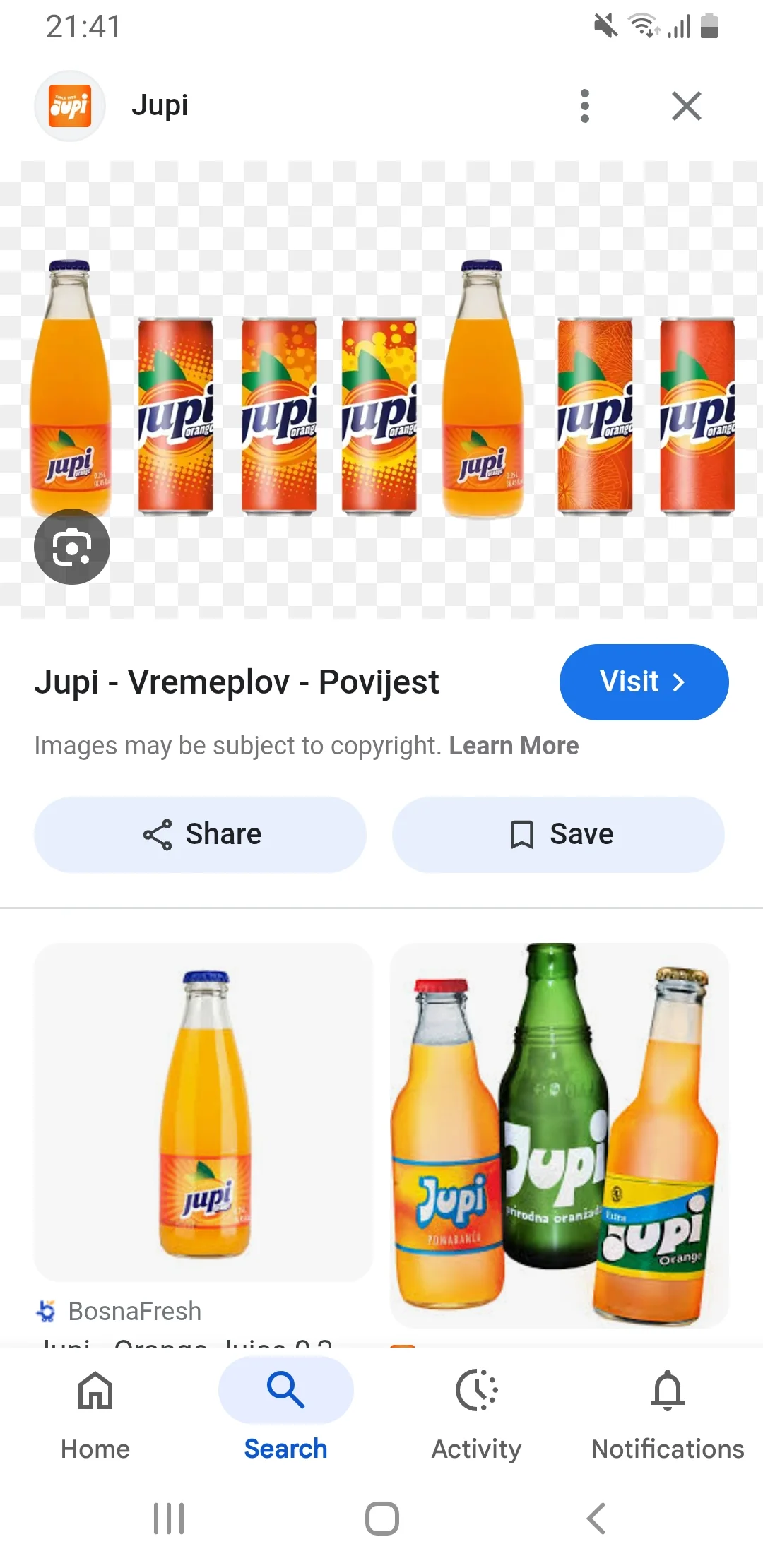Open BosnaFresh source link
Image resolution: width=763 pixels, height=1568 pixels.
[134, 1311]
